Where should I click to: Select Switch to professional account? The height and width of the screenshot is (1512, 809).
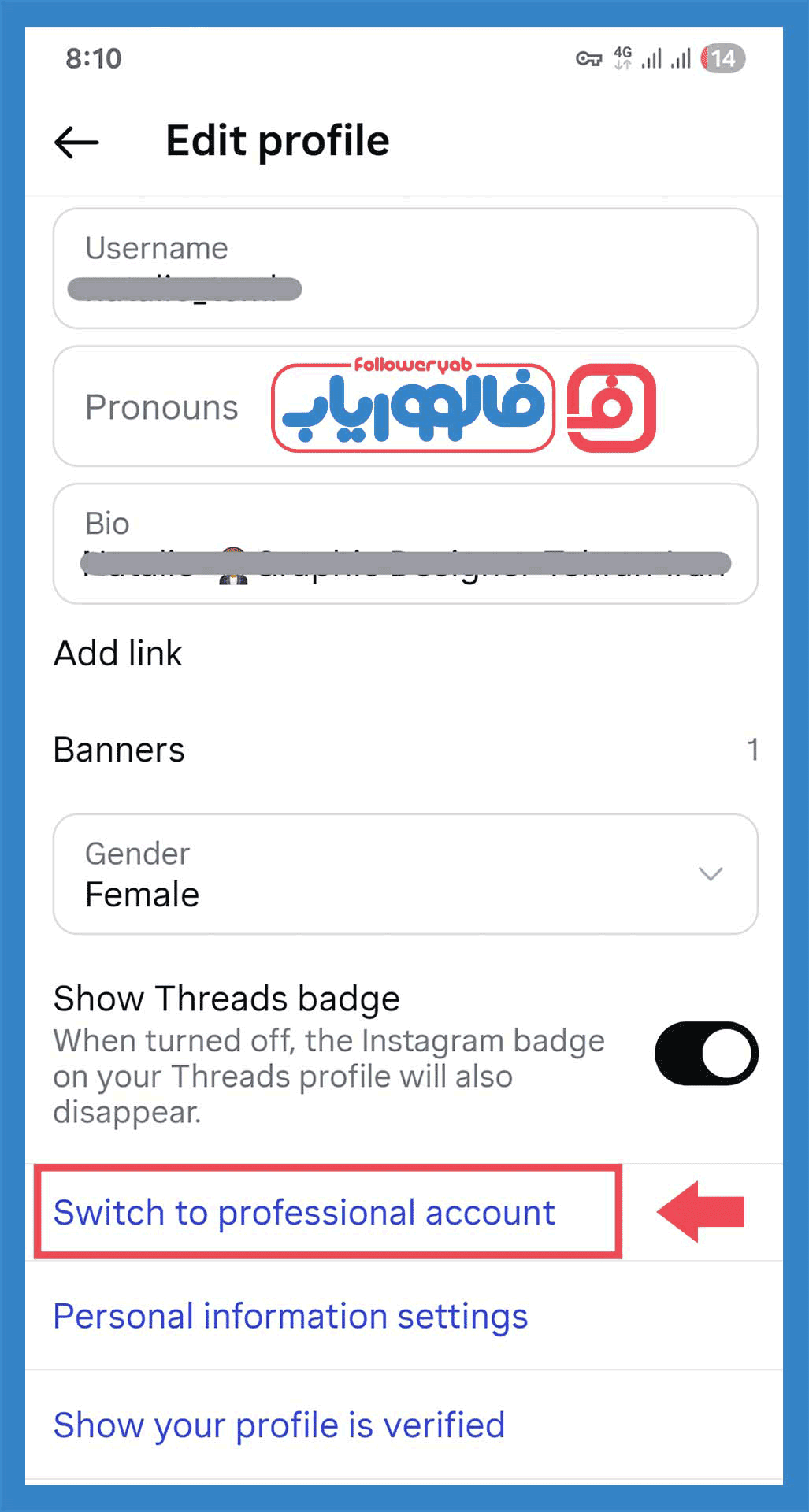(x=304, y=1213)
